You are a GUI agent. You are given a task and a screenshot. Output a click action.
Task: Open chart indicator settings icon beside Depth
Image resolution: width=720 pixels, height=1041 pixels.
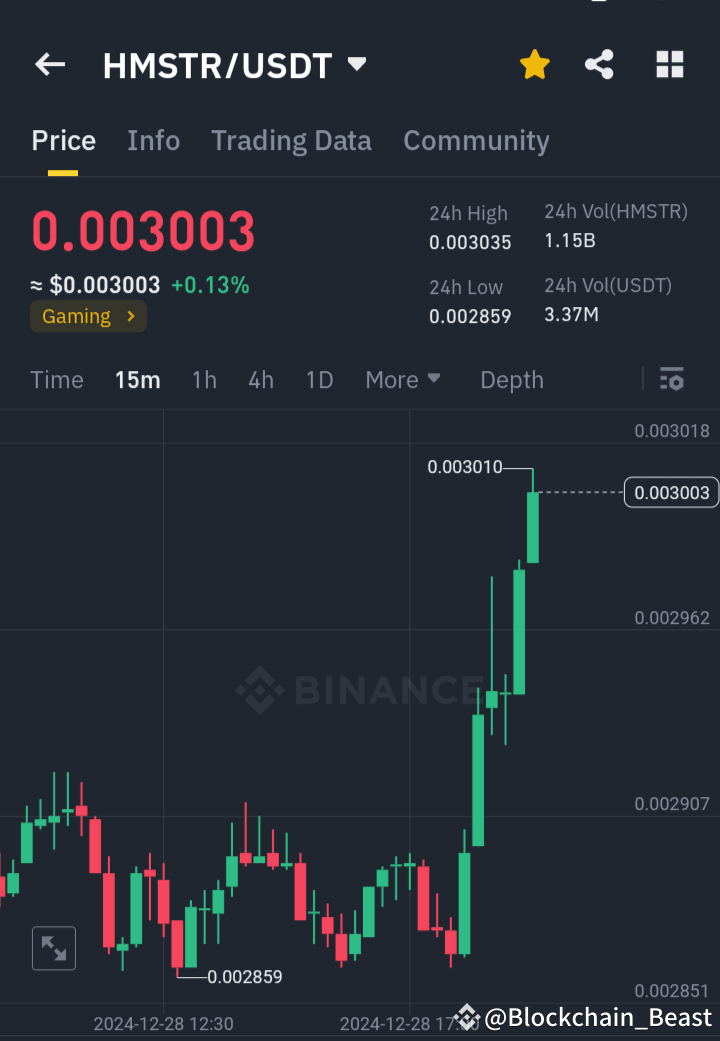click(x=671, y=379)
